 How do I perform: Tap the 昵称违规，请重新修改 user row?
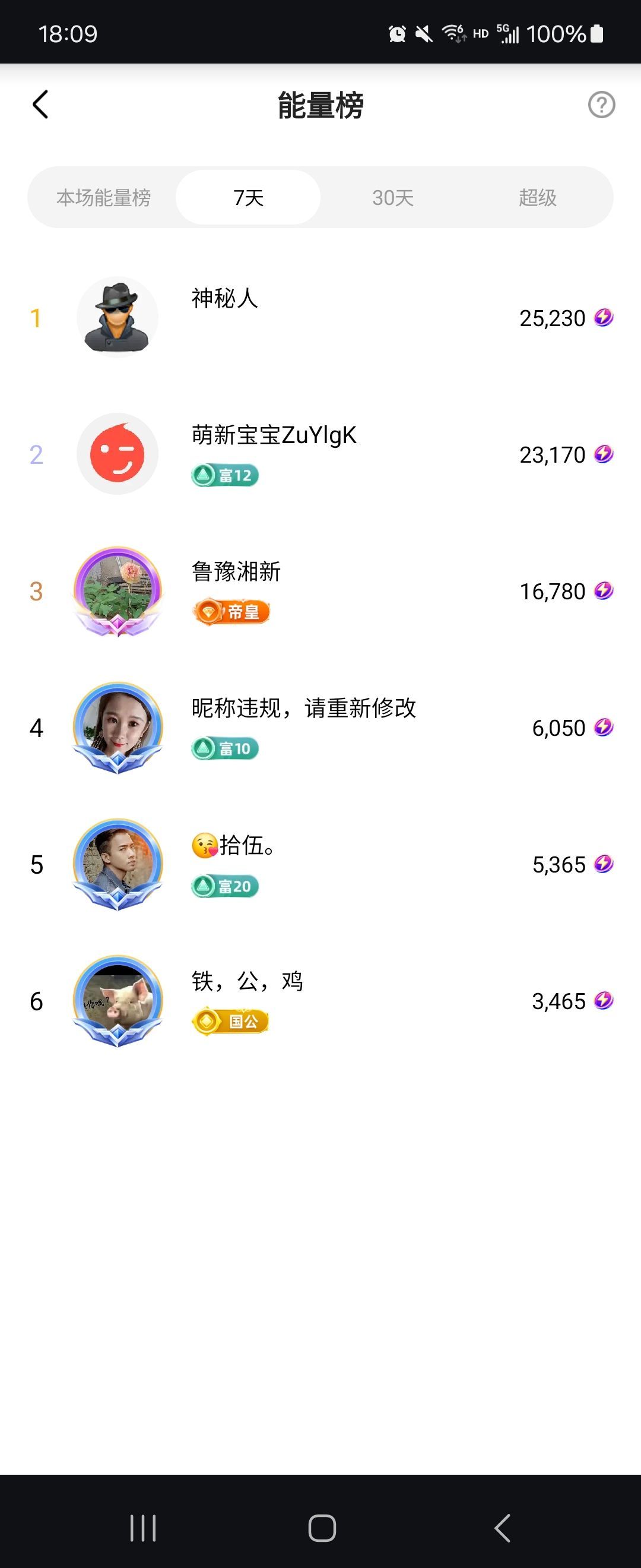320,728
